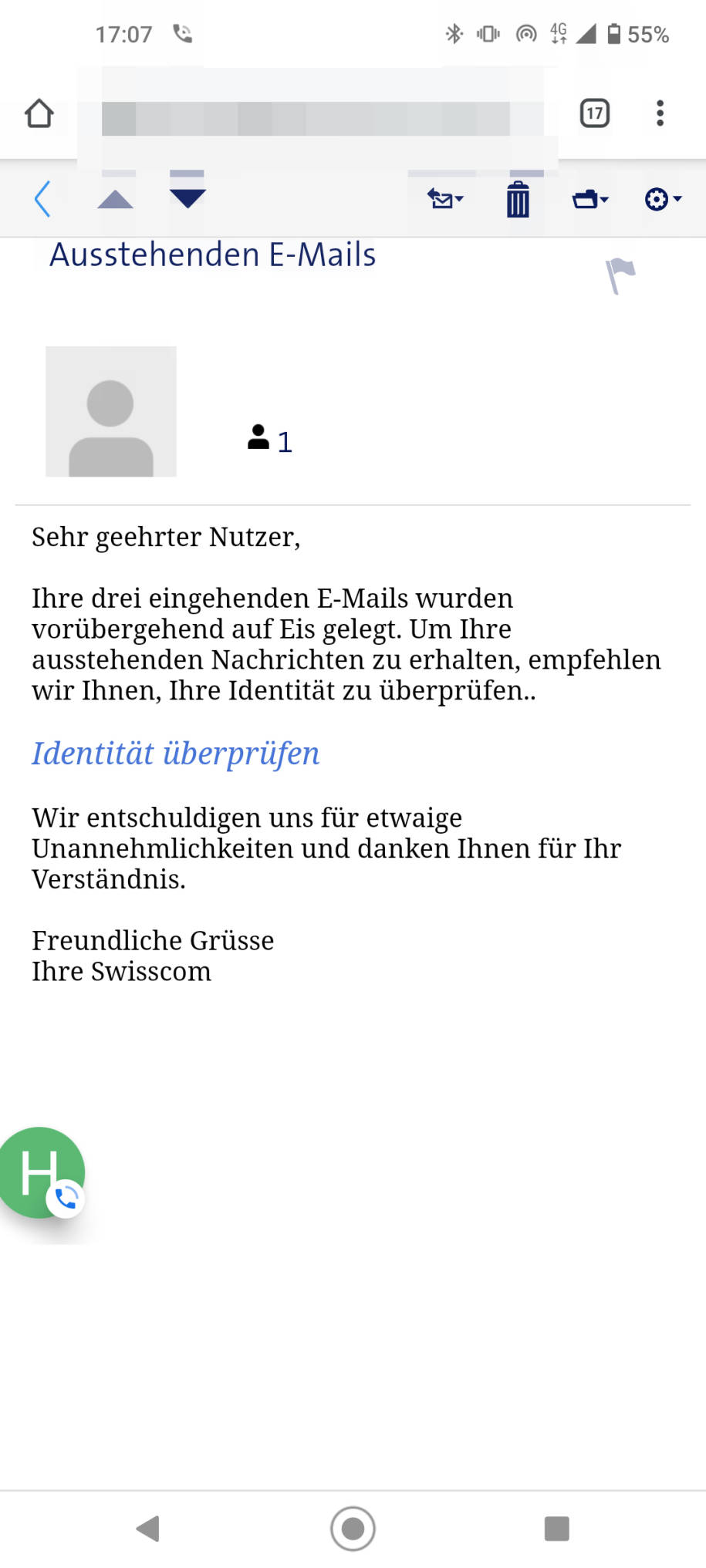The image size is (706, 1568).
Task: Tap the Identität überprüfen link
Action: [175, 754]
